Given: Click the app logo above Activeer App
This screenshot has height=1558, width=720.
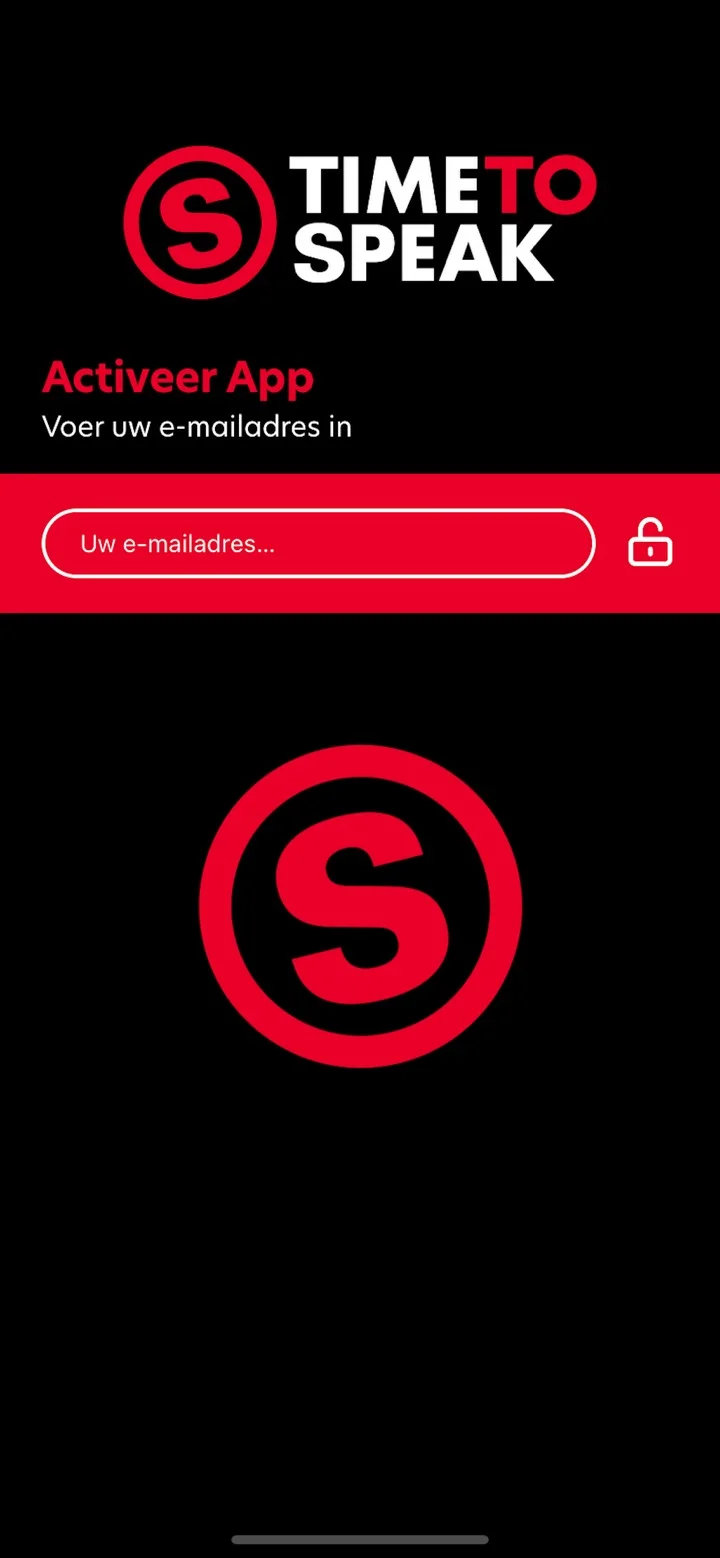Looking at the screenshot, I should (360, 221).
